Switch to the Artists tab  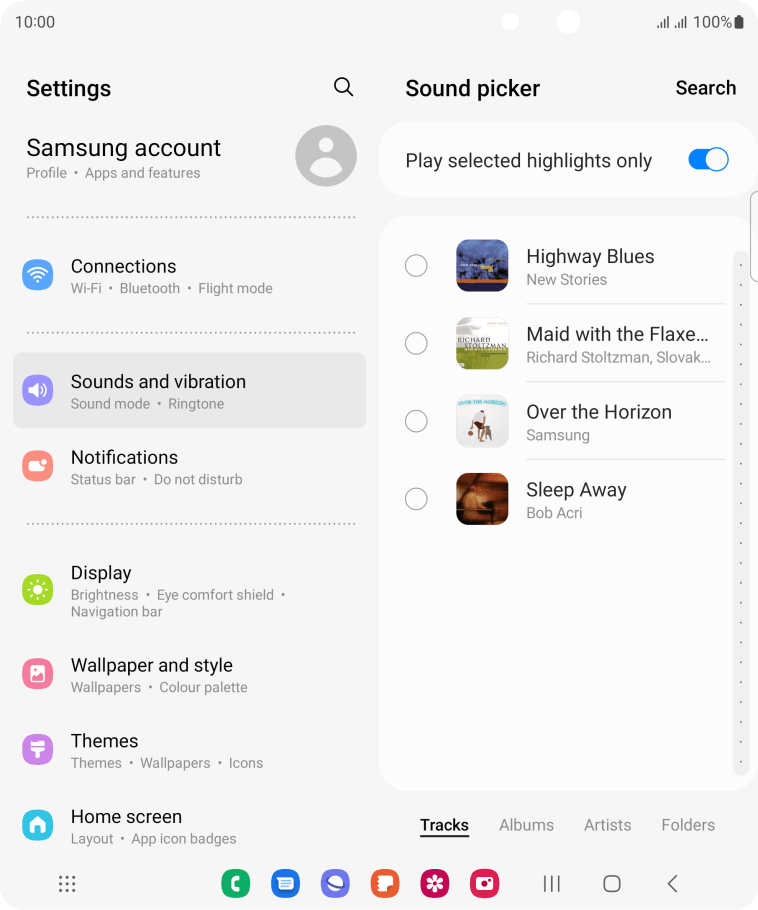607,825
